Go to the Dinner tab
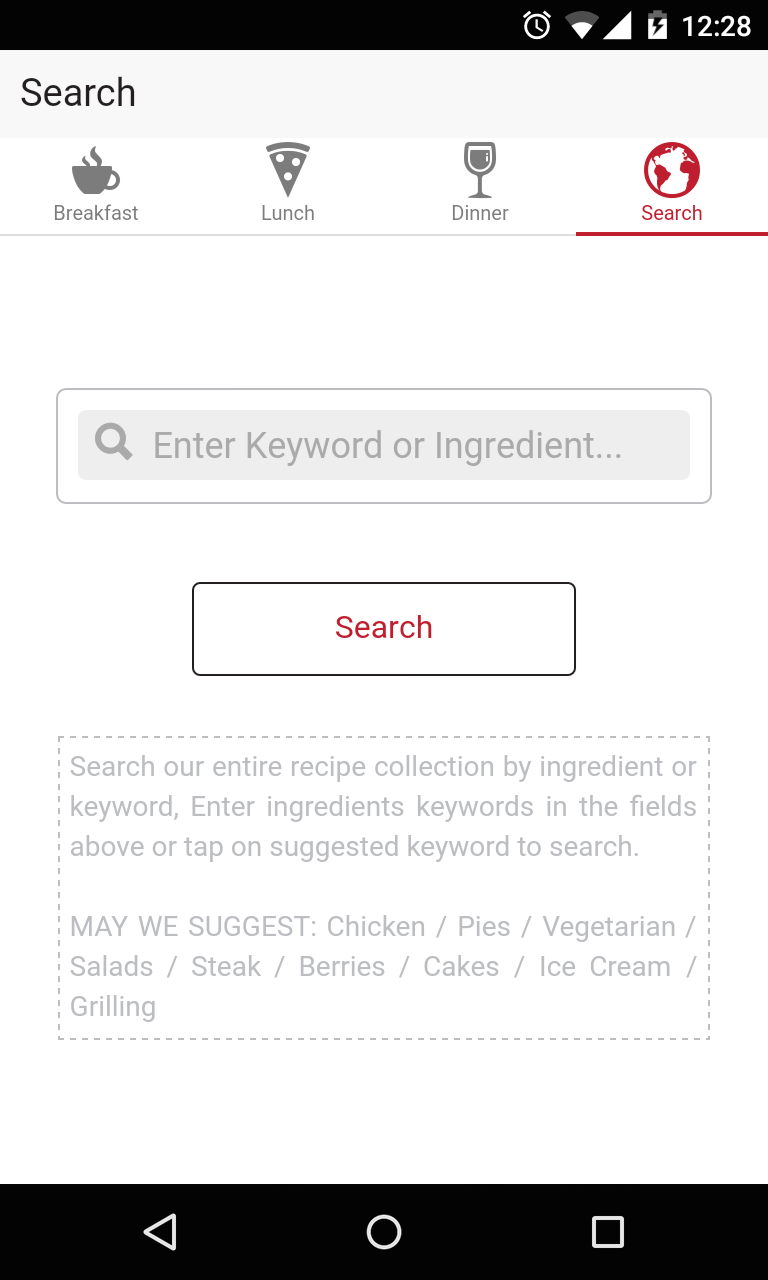Image resolution: width=768 pixels, height=1280 pixels. [480, 186]
